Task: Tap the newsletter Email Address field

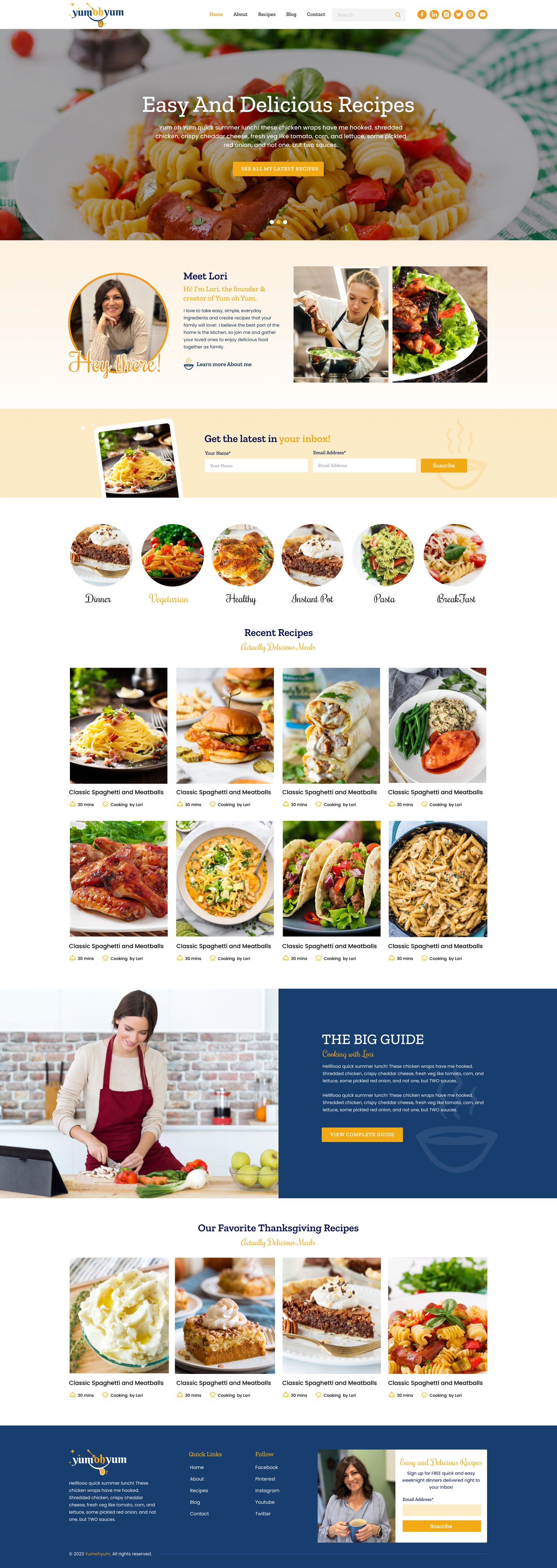Action: pyautogui.click(x=364, y=466)
